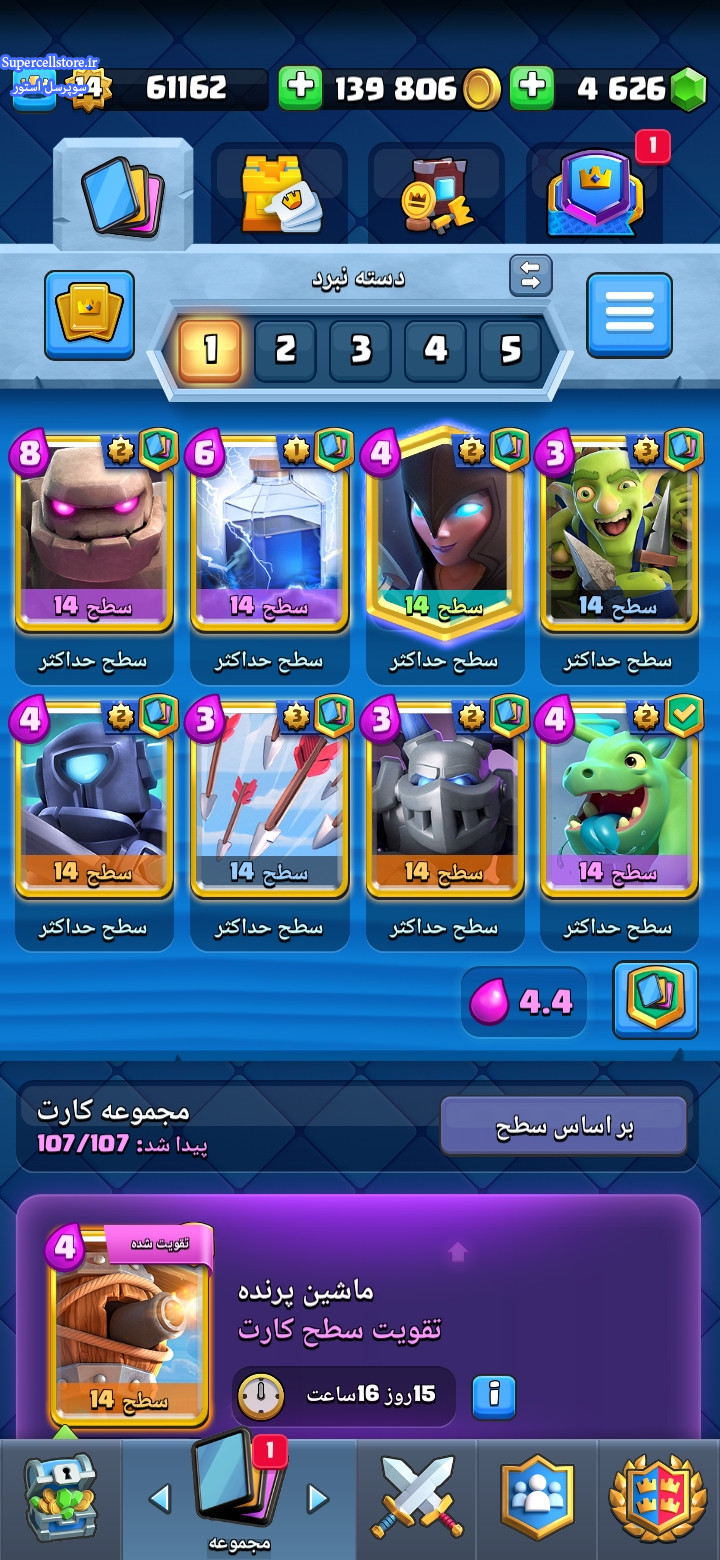This screenshot has width=720, height=1560.
Task: Open the Baby Dragon card
Action: point(619,797)
